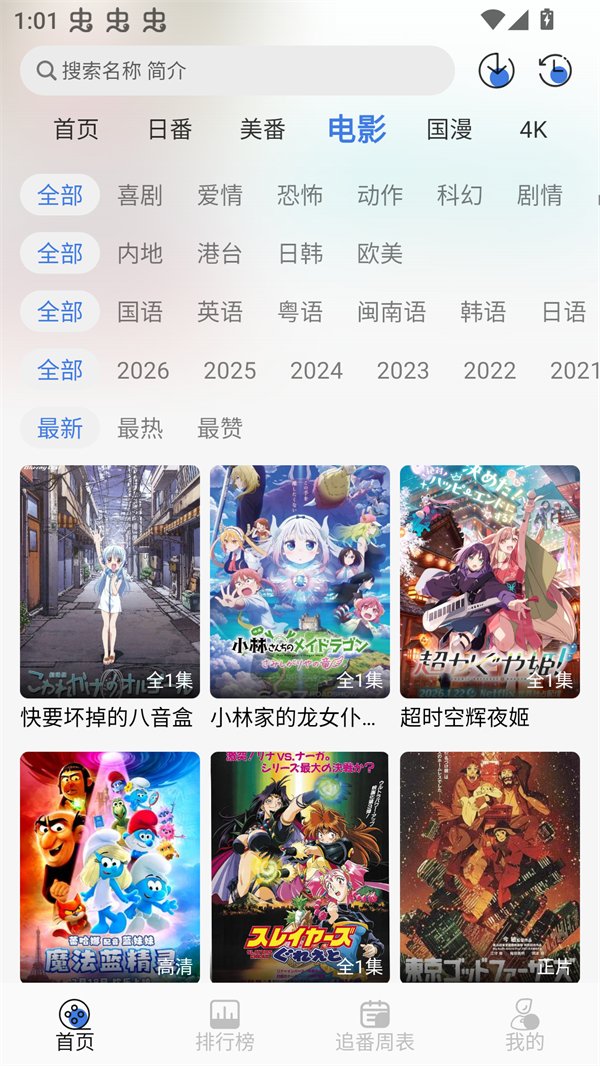
Task: Open the movie 超时空辉夜姬
Action: [x=490, y=598]
